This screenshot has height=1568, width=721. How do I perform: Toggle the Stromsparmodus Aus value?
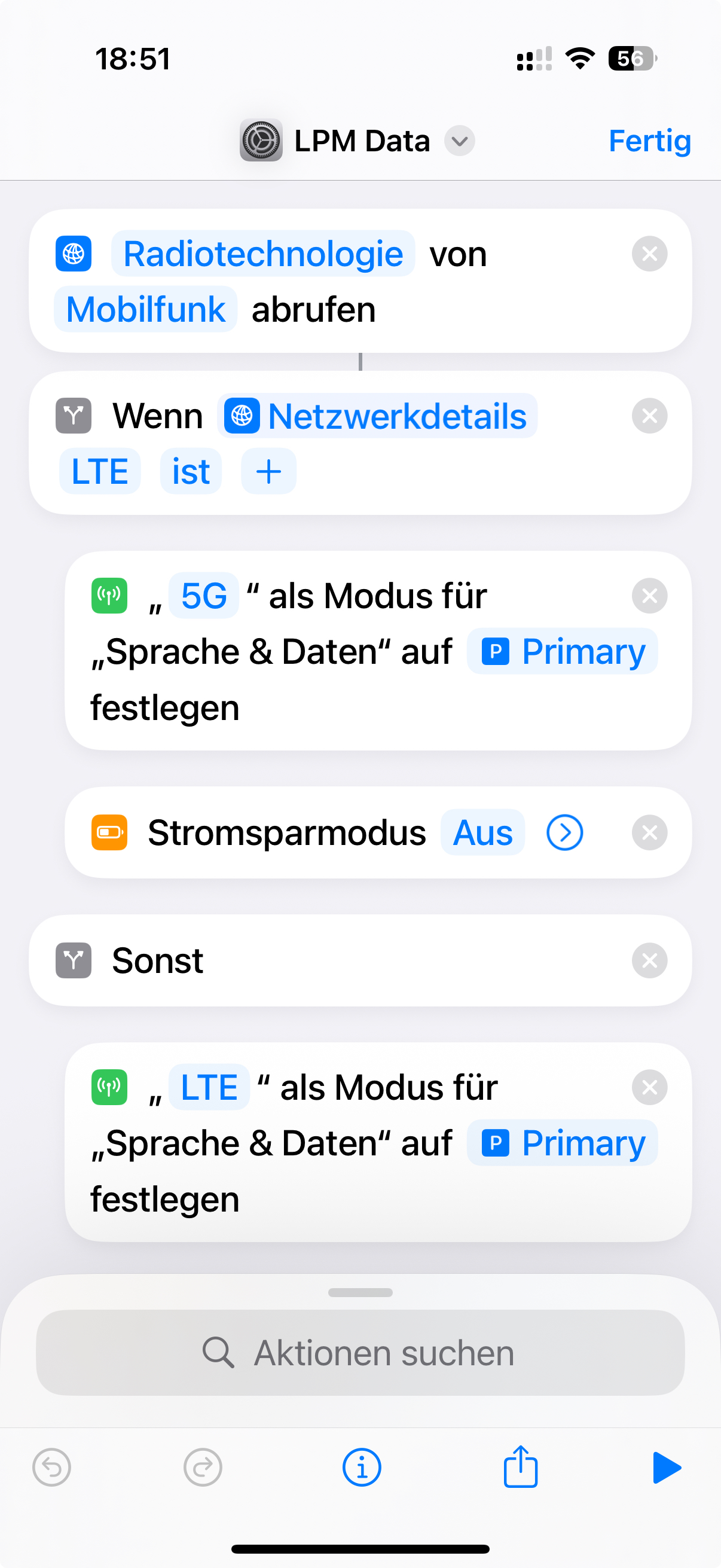click(482, 832)
